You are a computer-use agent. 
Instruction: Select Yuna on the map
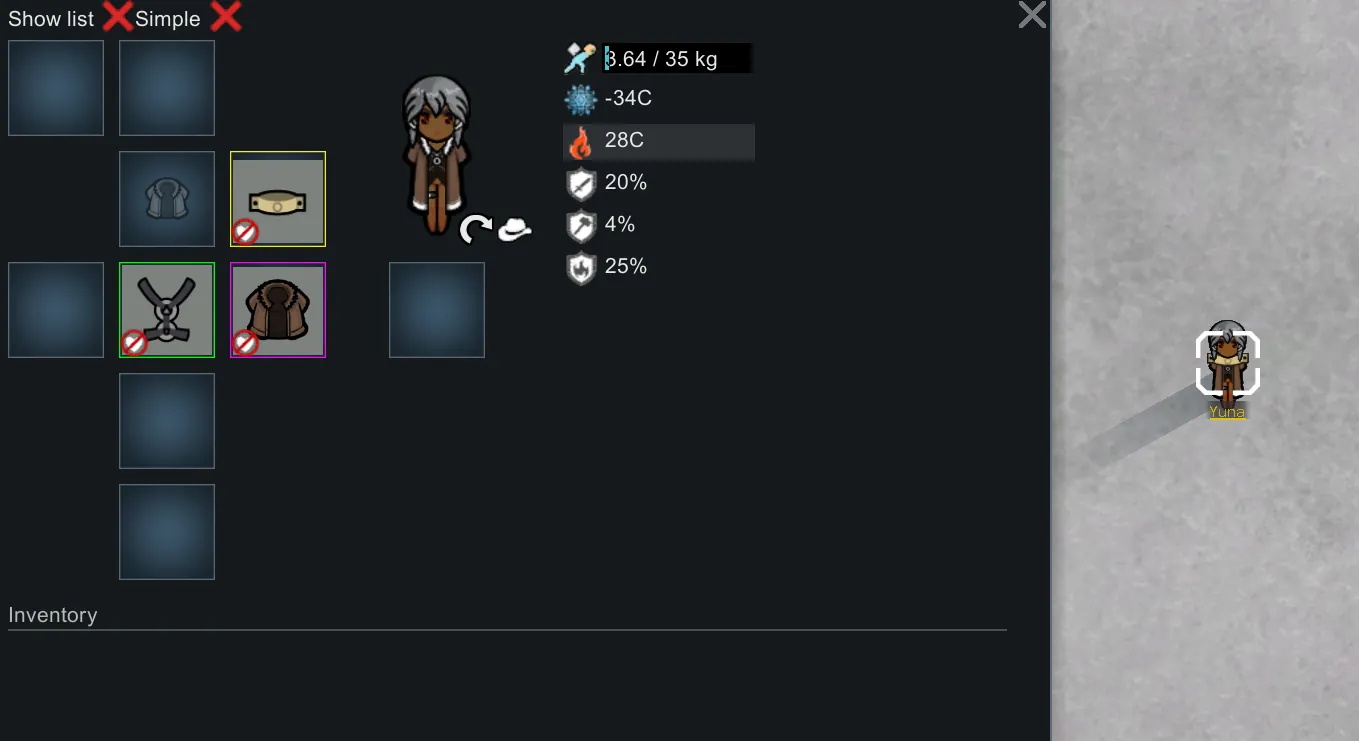(1227, 365)
